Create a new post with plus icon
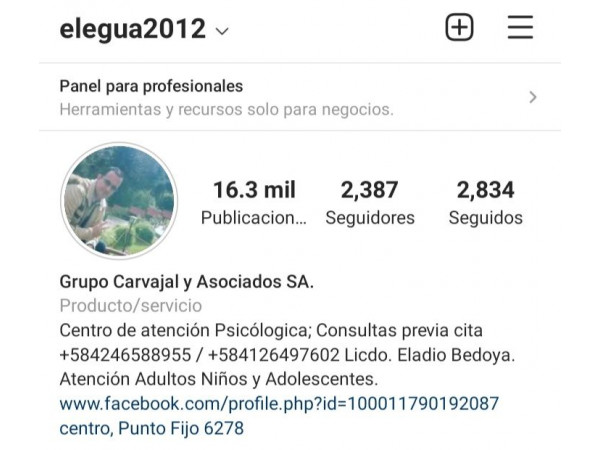The width and height of the screenshot is (600, 450). (x=459, y=27)
